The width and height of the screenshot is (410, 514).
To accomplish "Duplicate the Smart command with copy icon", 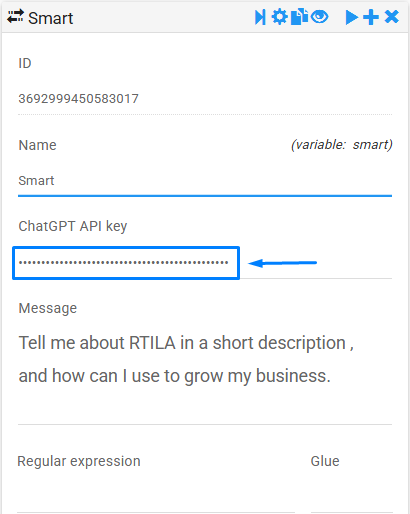I will point(299,17).
